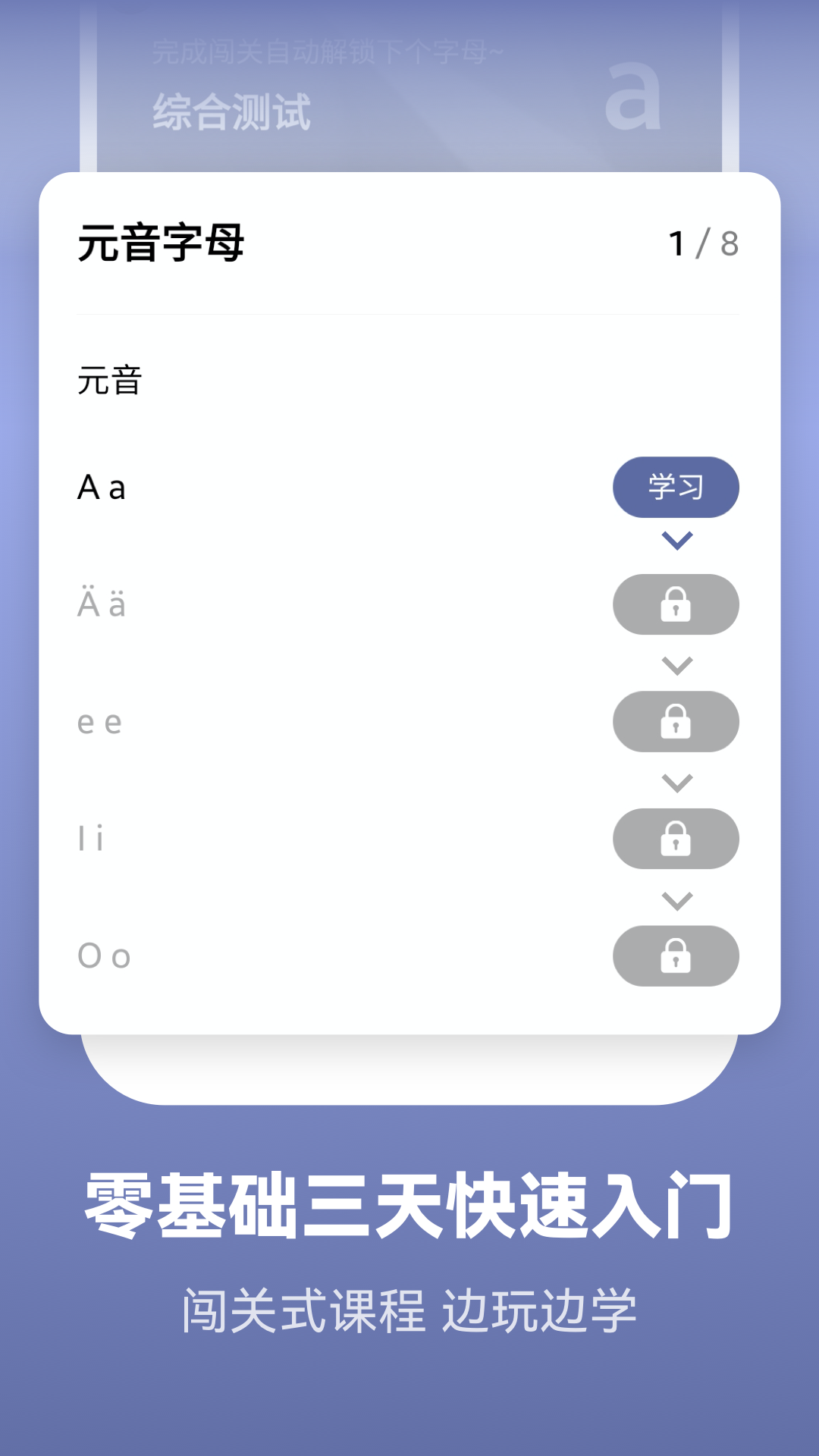This screenshot has width=819, height=1456.
Task: Open the chevron above the O o row
Action: click(x=676, y=901)
